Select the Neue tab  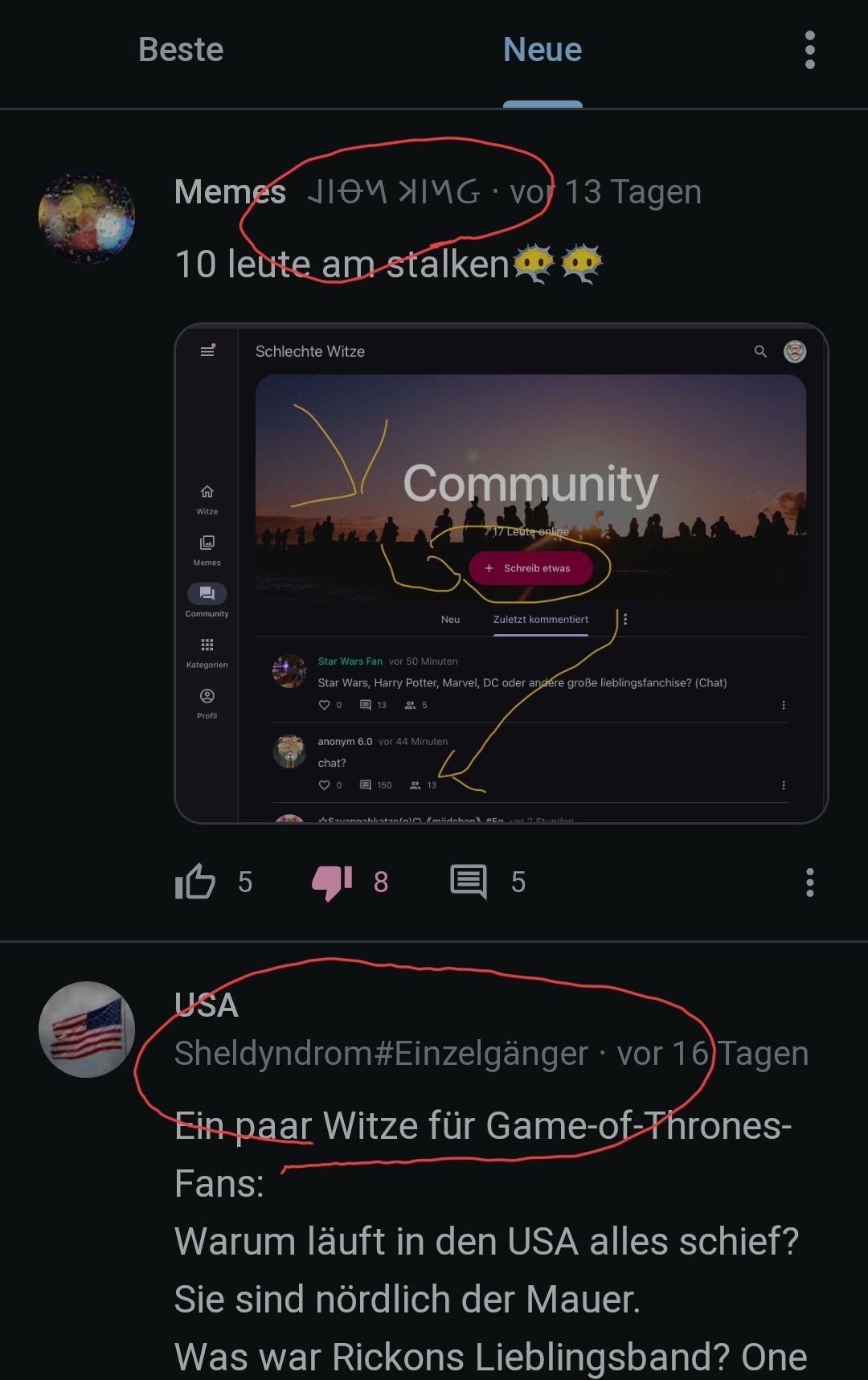coord(542,50)
